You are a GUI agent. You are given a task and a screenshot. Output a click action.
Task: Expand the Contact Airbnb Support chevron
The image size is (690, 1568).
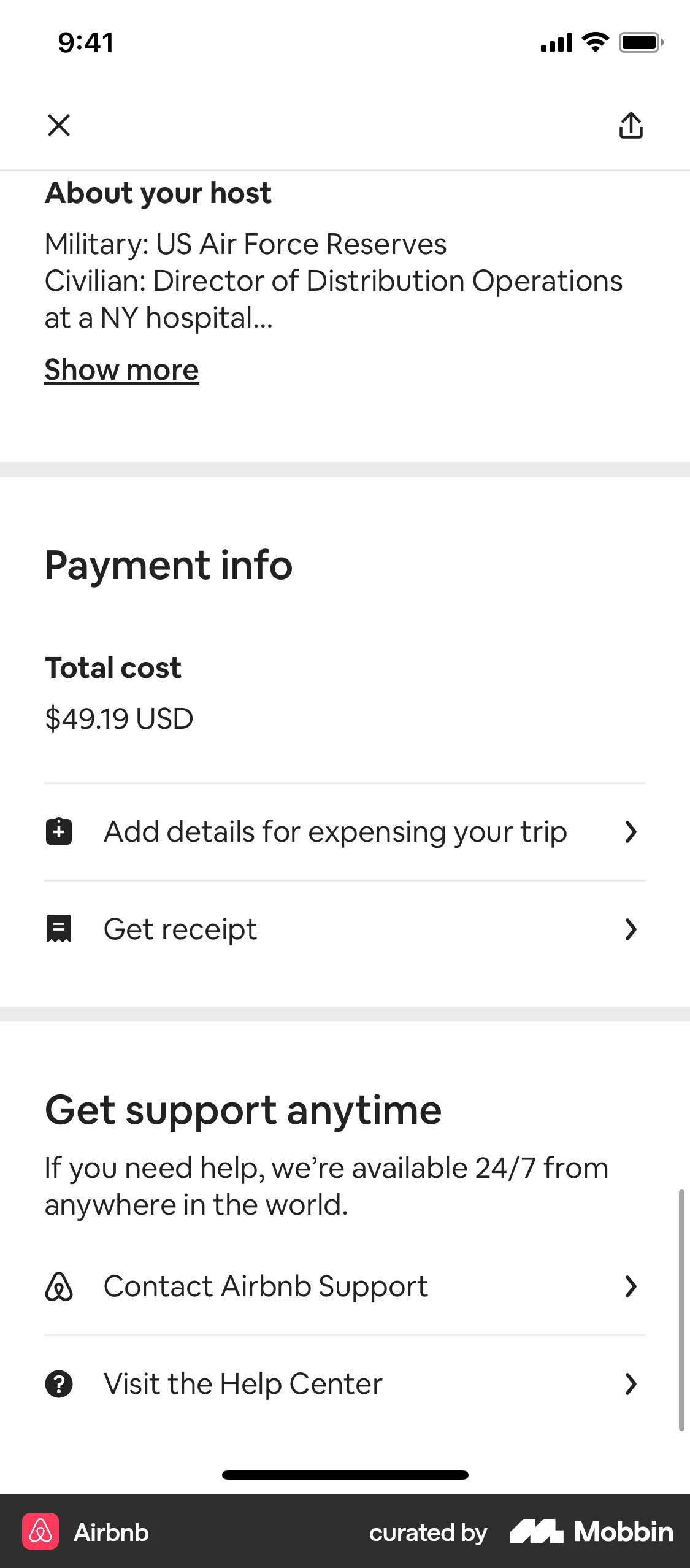[x=631, y=1286]
